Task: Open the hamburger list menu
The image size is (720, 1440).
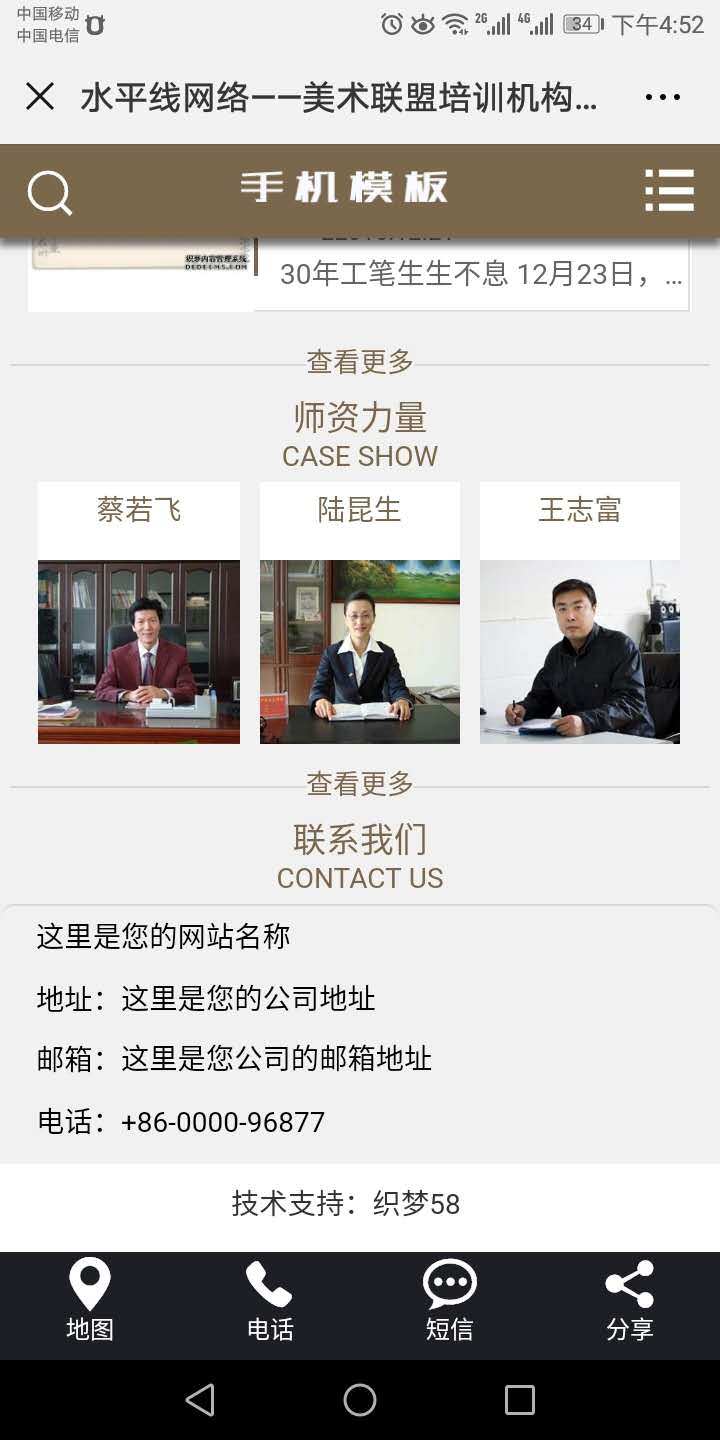Action: click(x=669, y=190)
